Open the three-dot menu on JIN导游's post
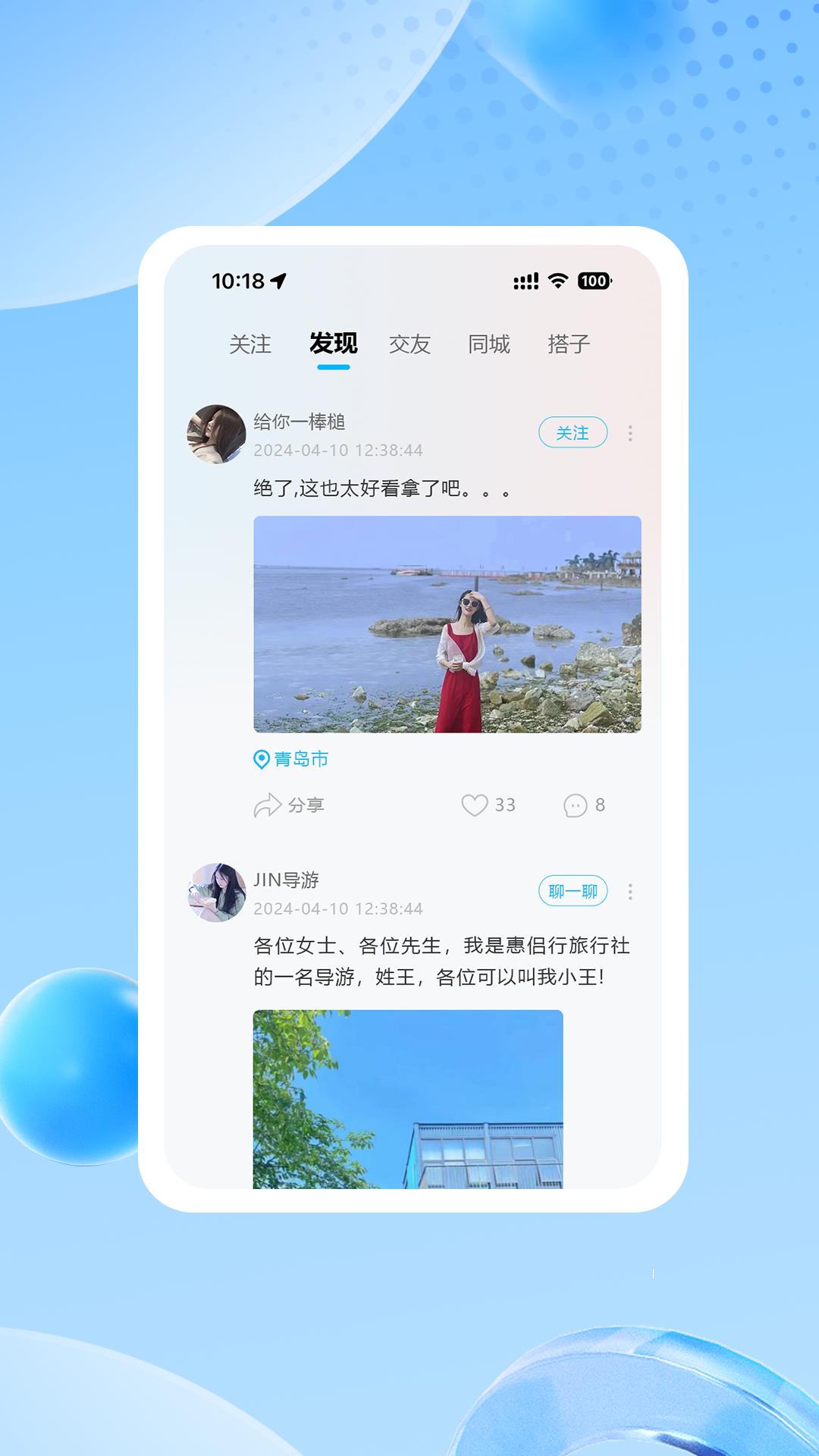Viewport: 819px width, 1456px height. 632,891
